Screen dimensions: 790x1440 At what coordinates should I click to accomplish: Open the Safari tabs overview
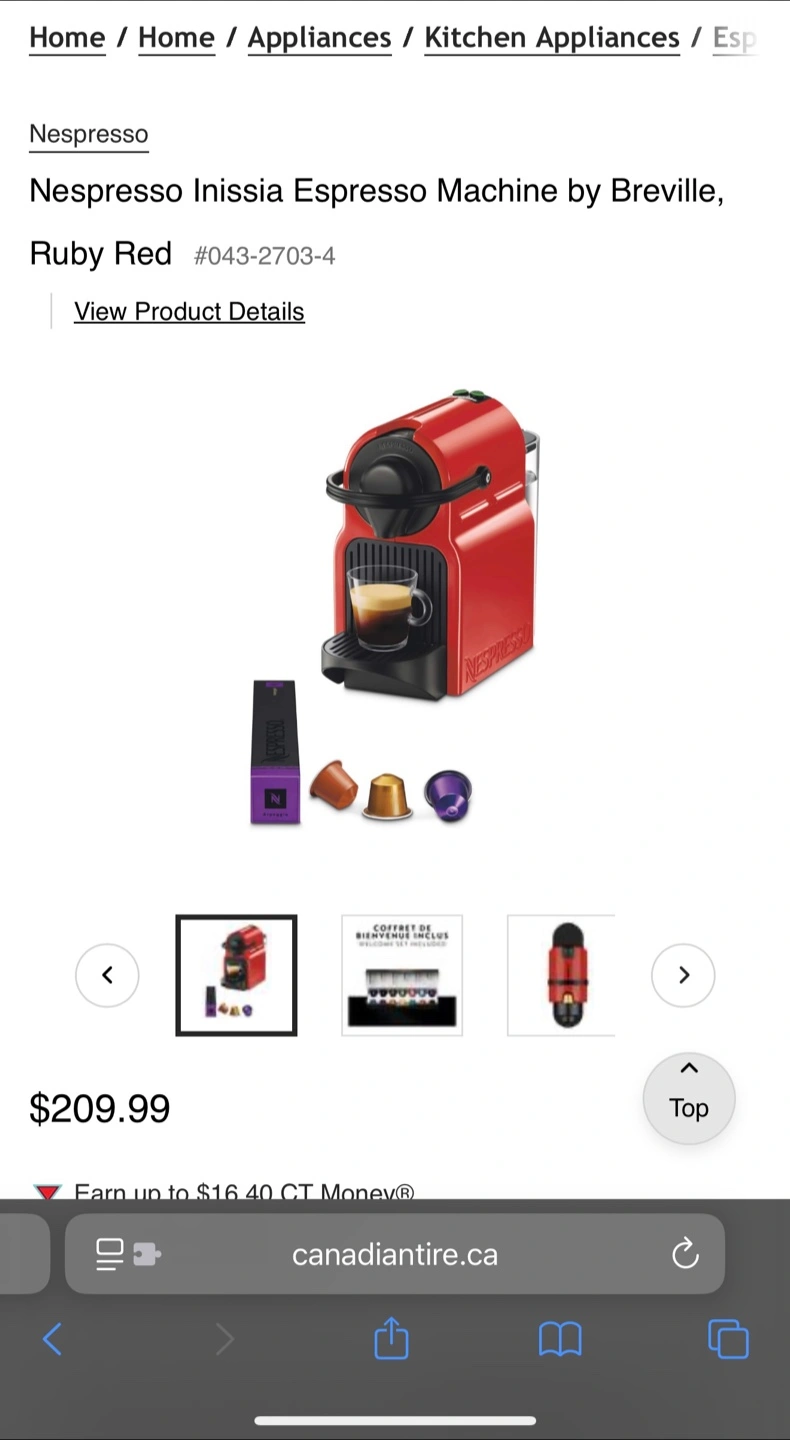tap(728, 1339)
